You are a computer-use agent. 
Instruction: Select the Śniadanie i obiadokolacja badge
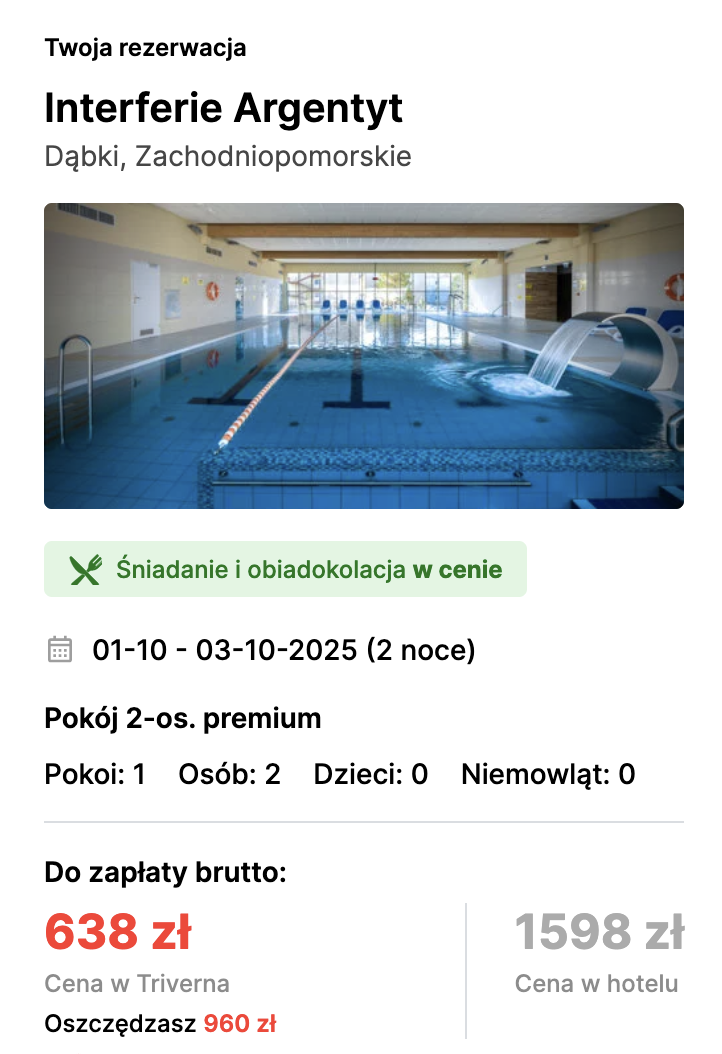pos(285,568)
